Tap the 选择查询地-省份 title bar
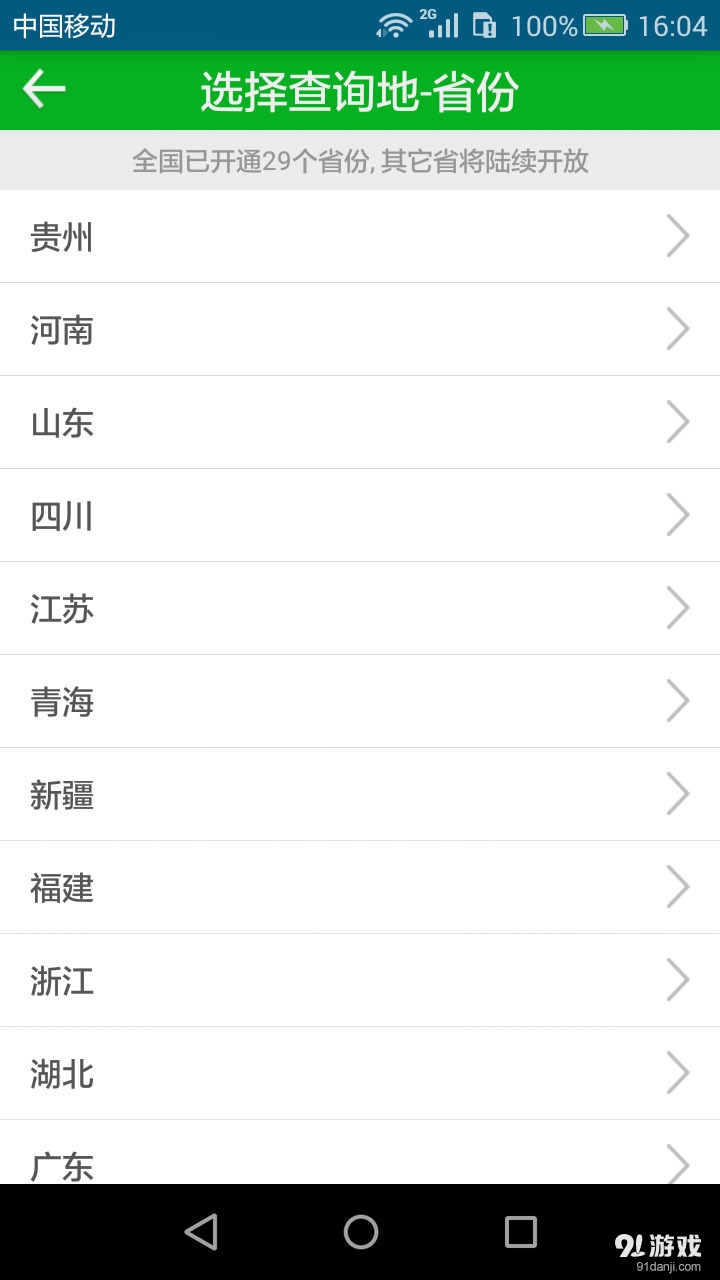720x1280 pixels. [x=360, y=90]
